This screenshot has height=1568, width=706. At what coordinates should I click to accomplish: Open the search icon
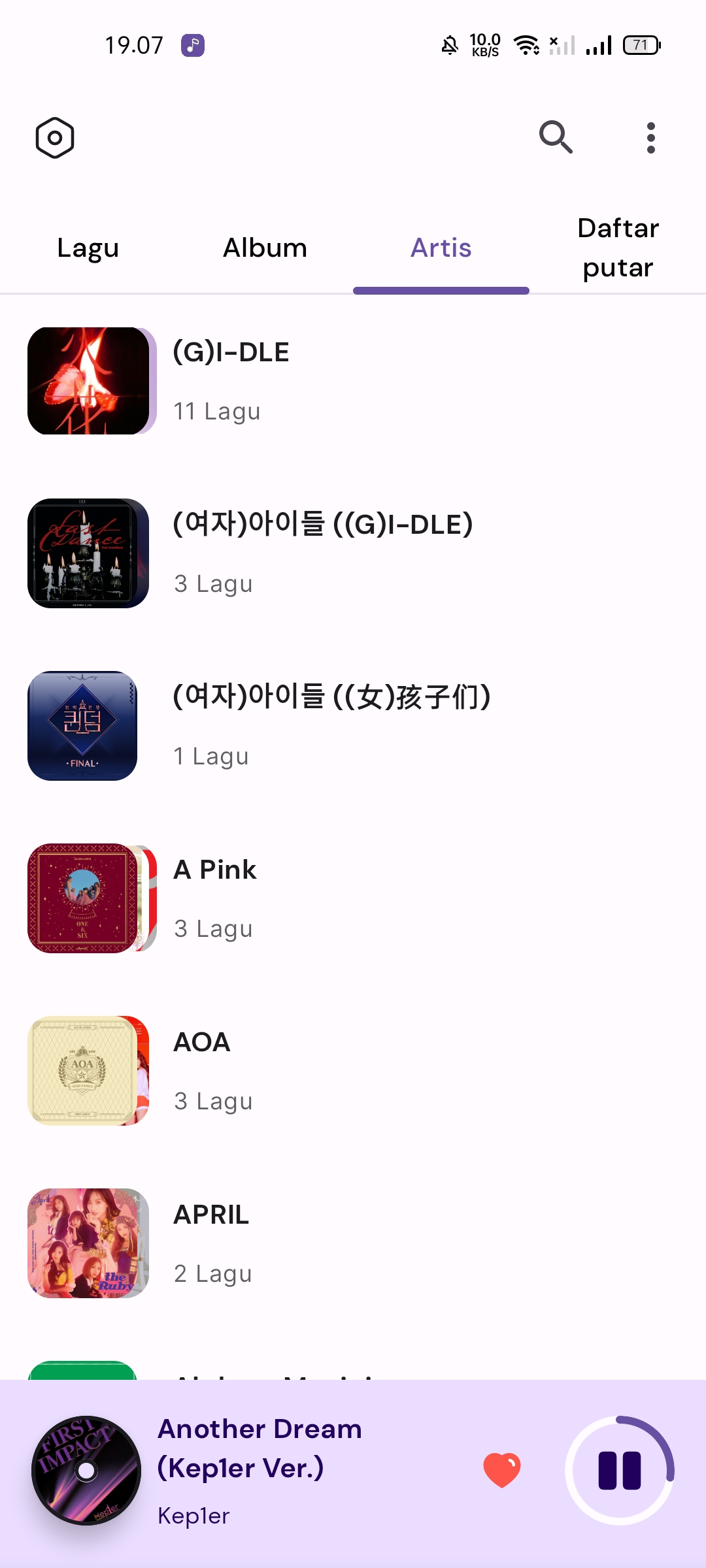tap(556, 137)
